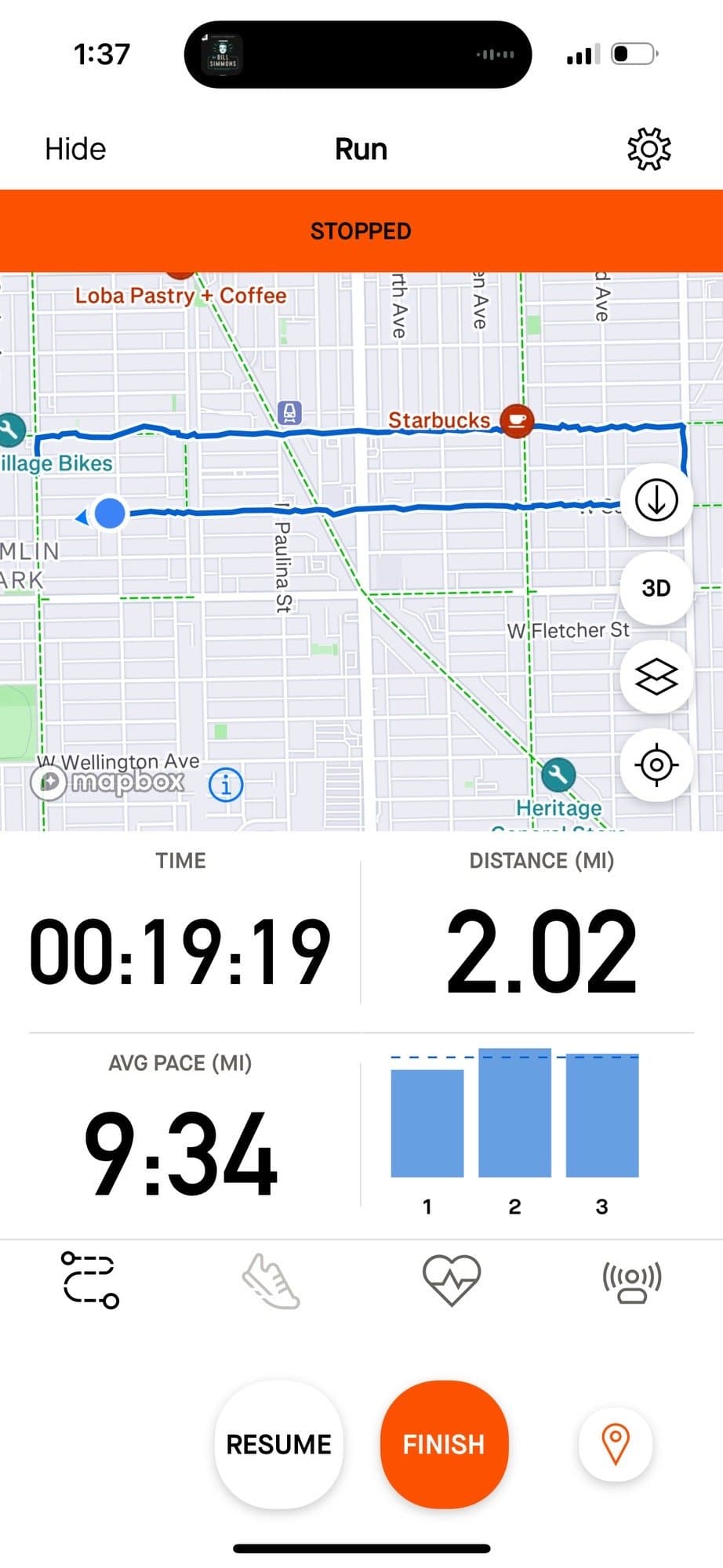Finish the run

tap(444, 1444)
